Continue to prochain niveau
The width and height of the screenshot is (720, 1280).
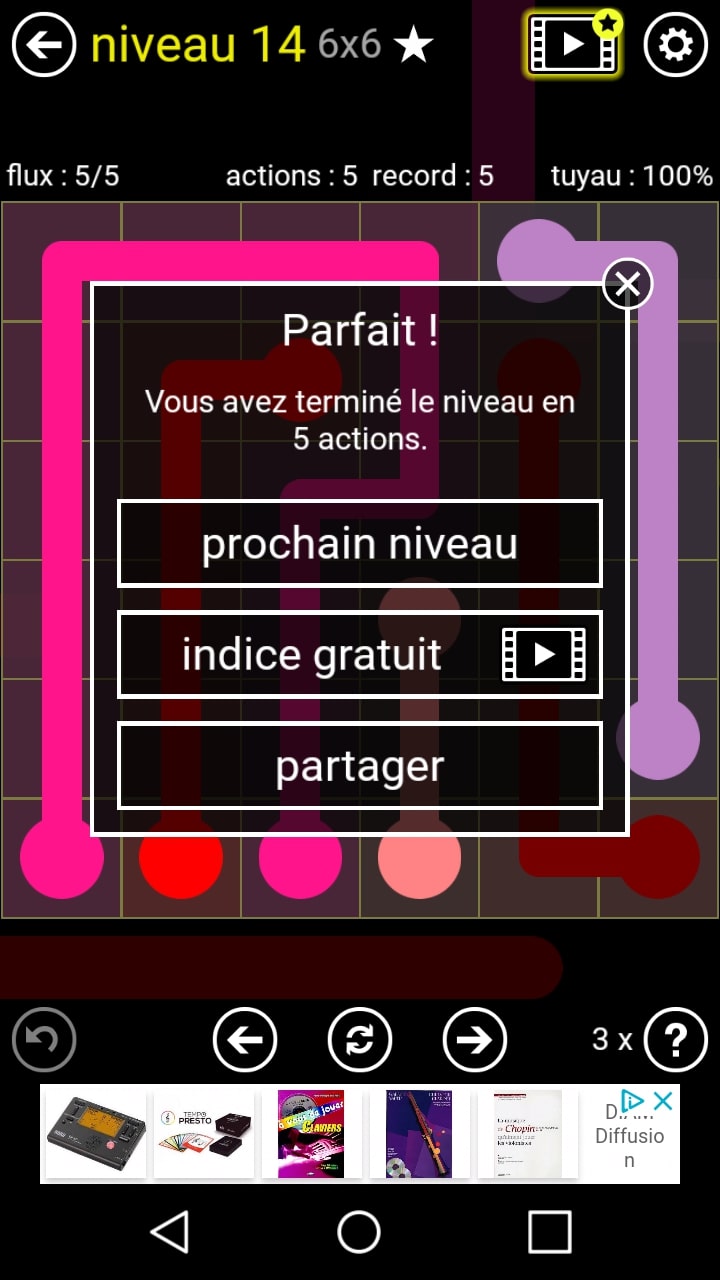tap(360, 543)
